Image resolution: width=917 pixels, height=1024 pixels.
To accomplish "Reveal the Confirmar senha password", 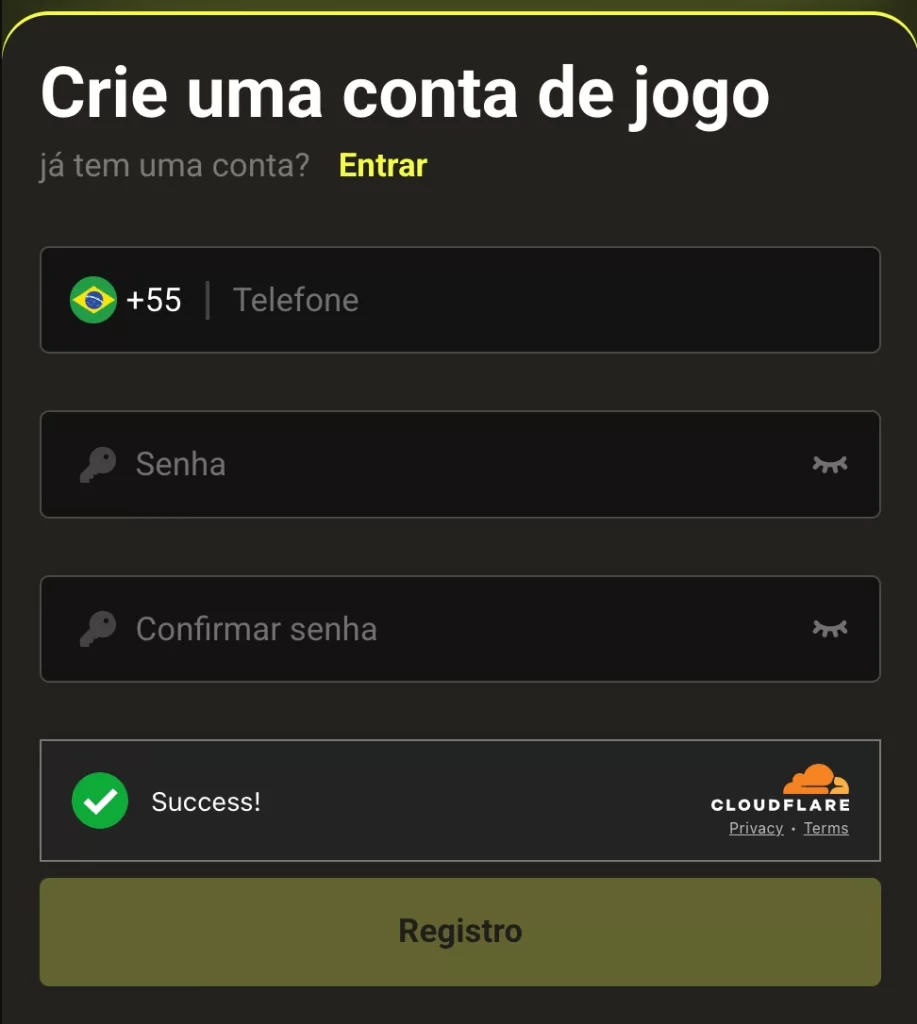I will [829, 629].
